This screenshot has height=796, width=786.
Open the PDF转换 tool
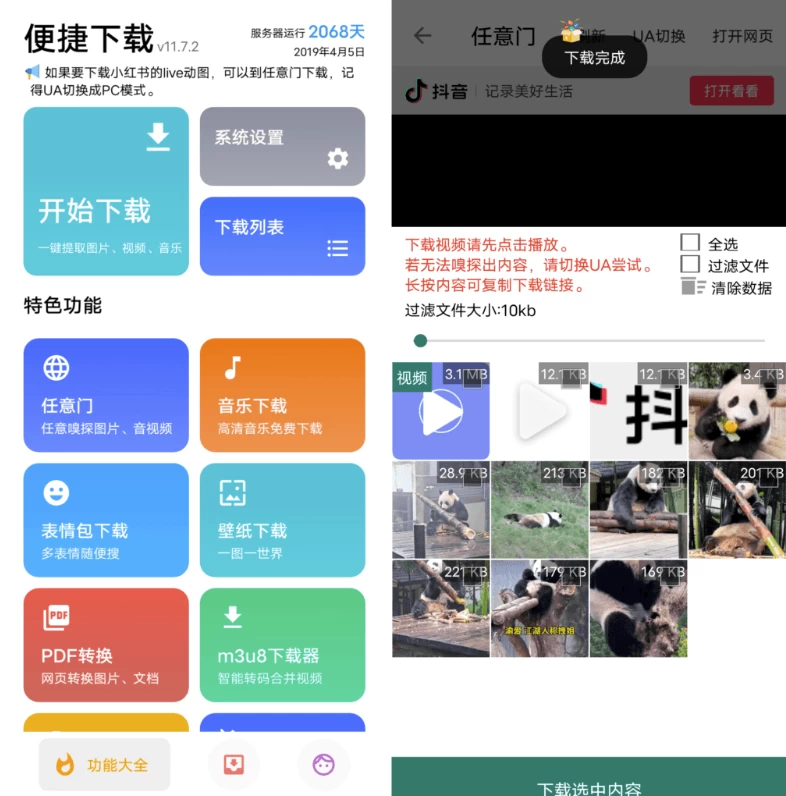[x=106, y=644]
